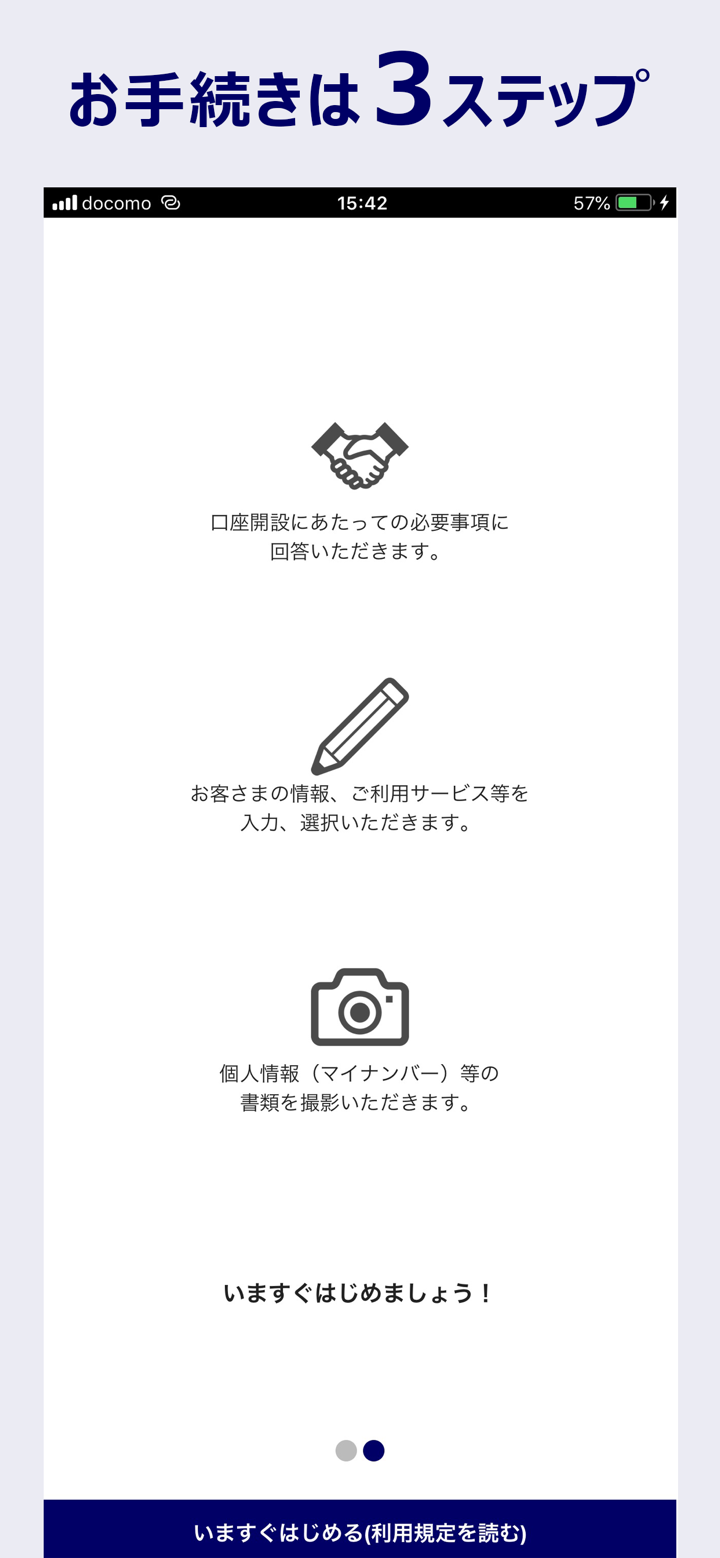Tap the cellular signal strength icon

pos(63,203)
